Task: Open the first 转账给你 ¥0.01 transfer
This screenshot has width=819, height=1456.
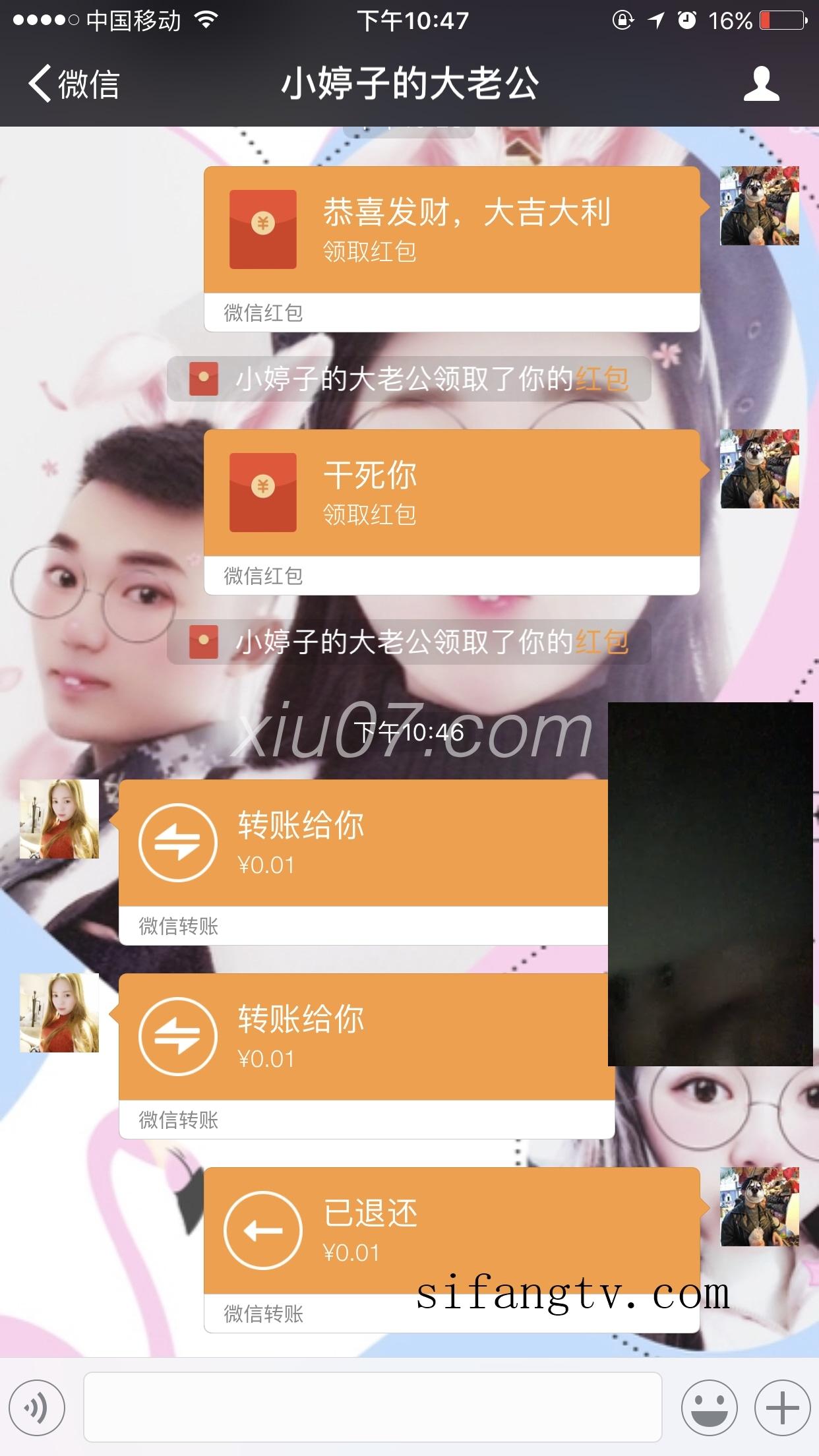Action: click(363, 843)
